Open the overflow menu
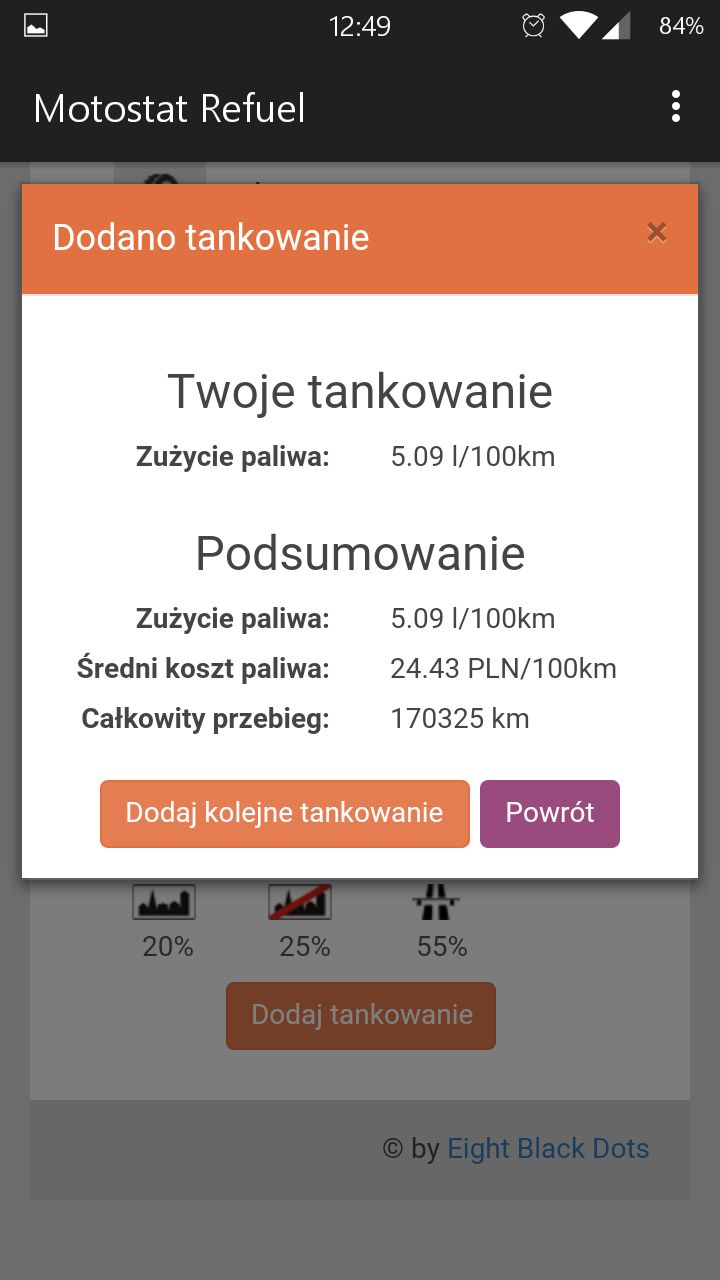The width and height of the screenshot is (720, 1280). click(x=676, y=106)
